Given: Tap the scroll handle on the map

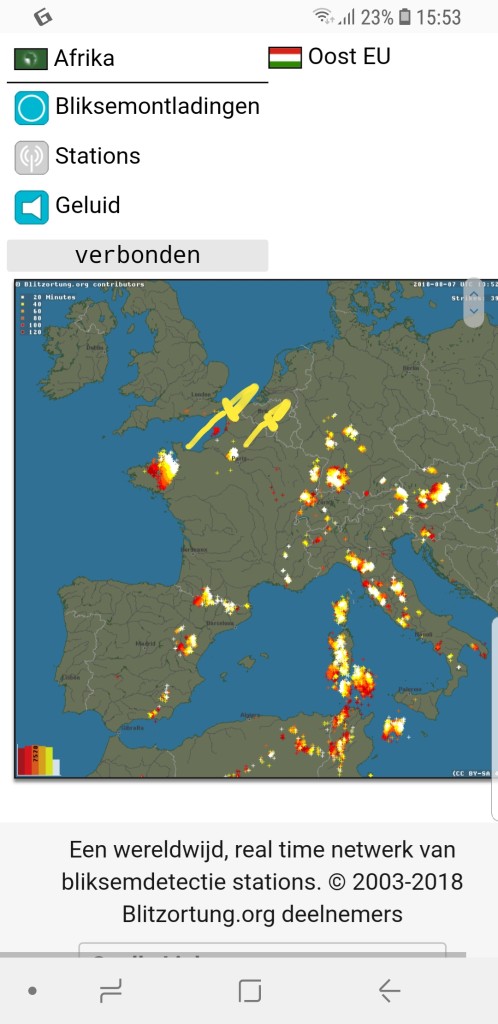Looking at the screenshot, I should (x=474, y=304).
